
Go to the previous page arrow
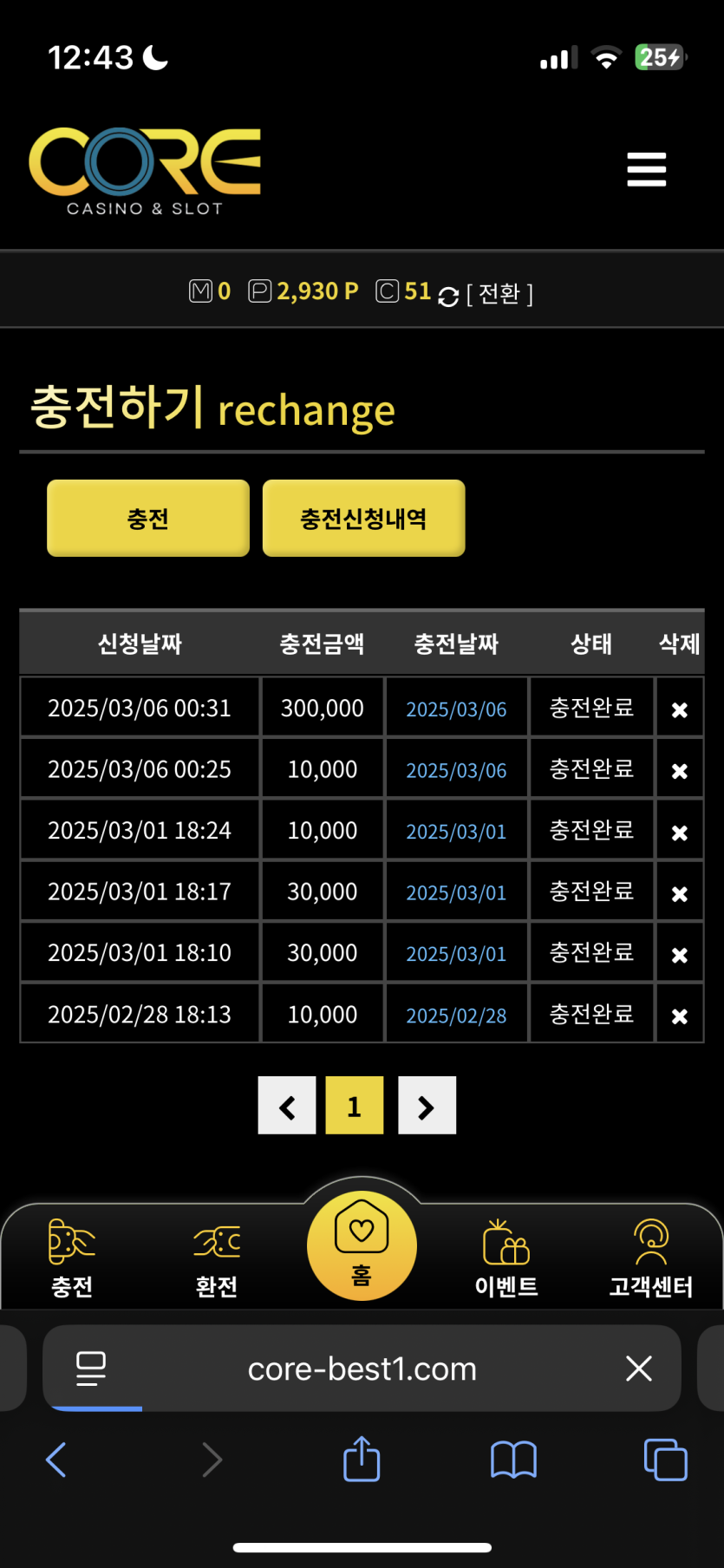pyautogui.click(x=287, y=1106)
